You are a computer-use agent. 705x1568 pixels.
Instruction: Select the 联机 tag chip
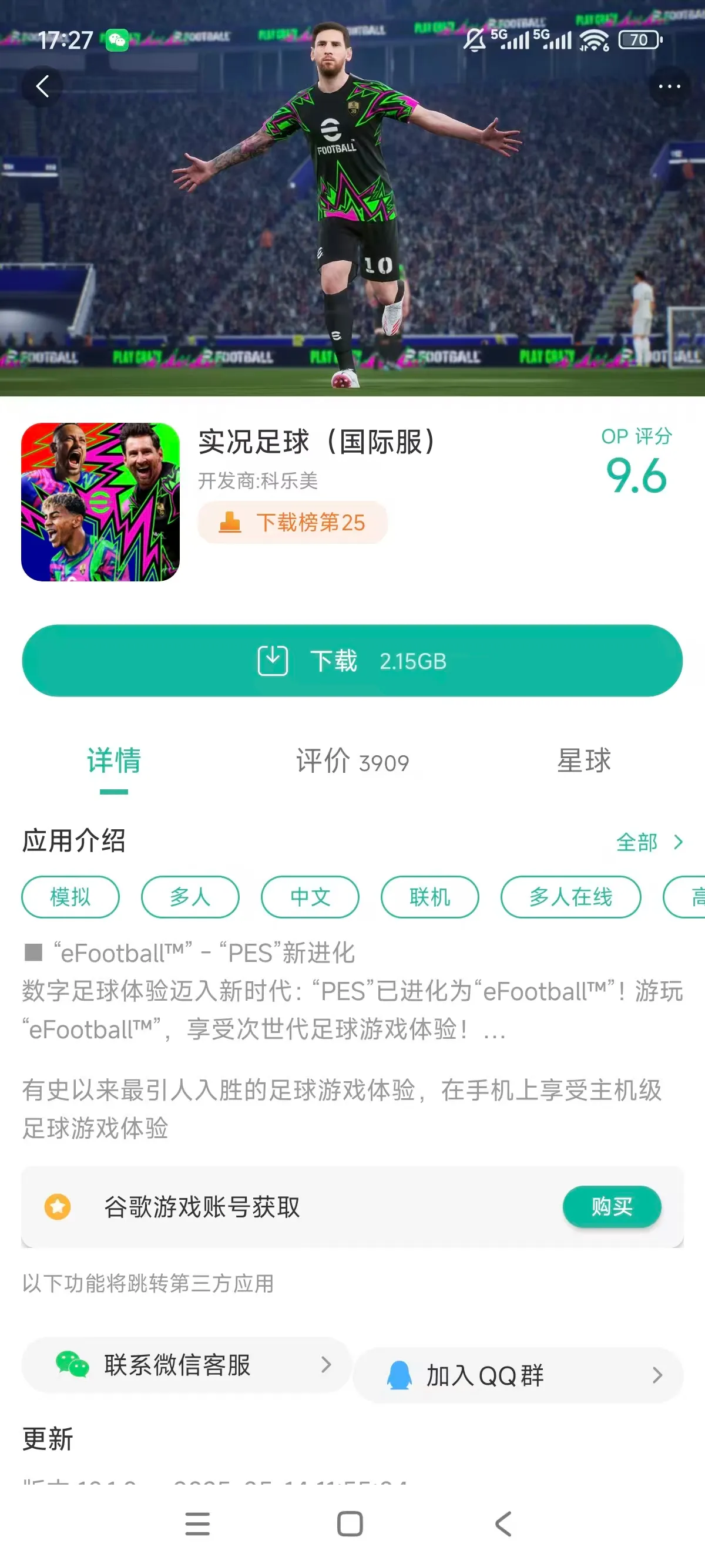click(430, 897)
